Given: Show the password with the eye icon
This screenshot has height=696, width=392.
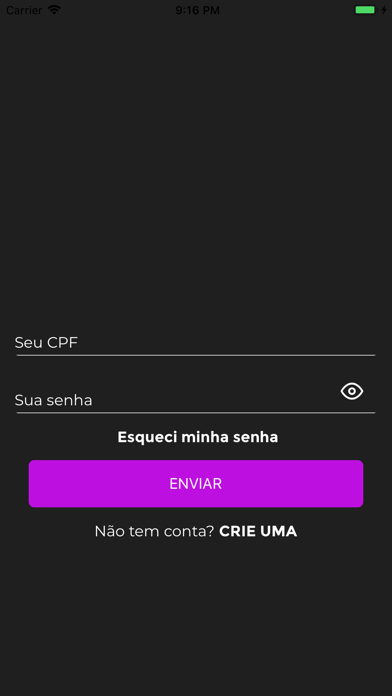Looking at the screenshot, I should 352,391.
